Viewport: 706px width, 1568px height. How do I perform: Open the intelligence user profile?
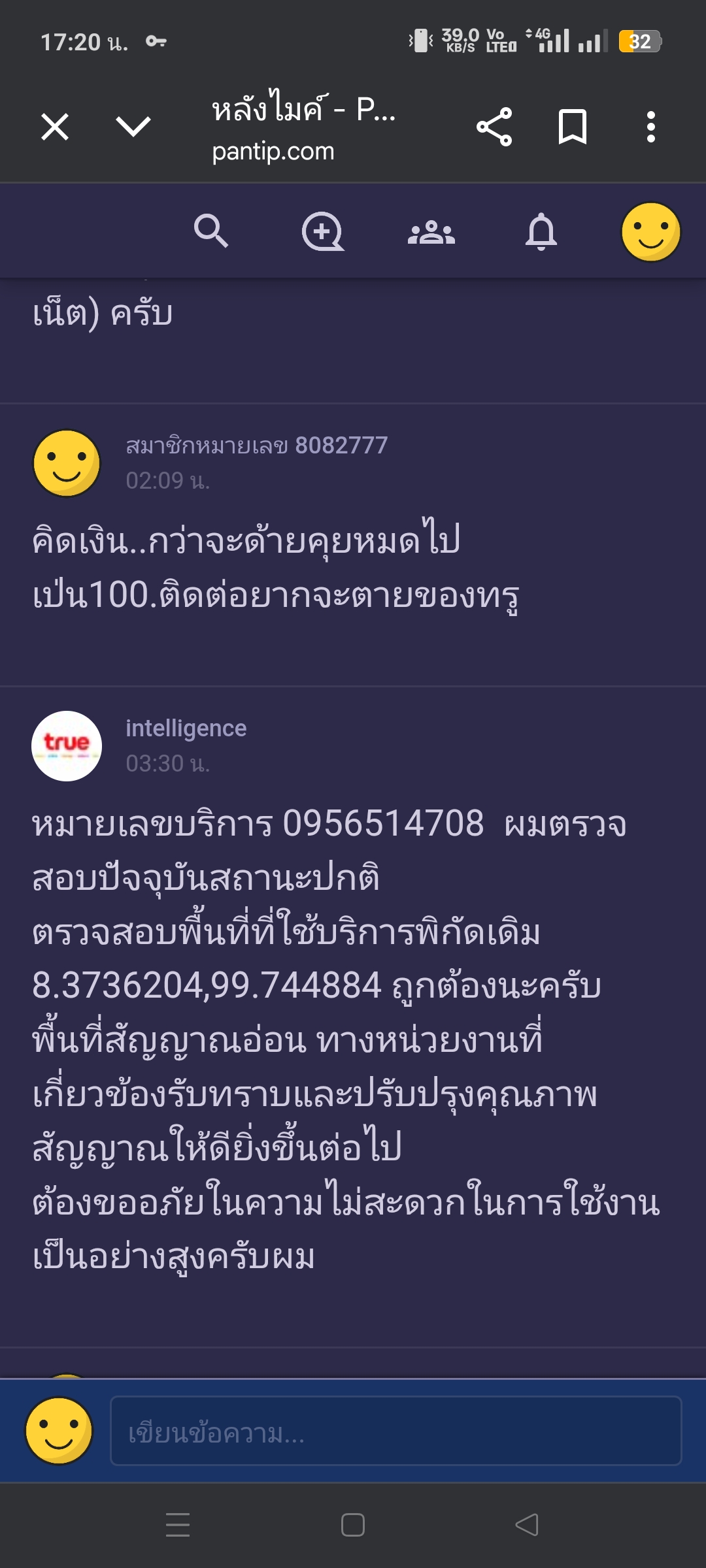click(x=186, y=728)
